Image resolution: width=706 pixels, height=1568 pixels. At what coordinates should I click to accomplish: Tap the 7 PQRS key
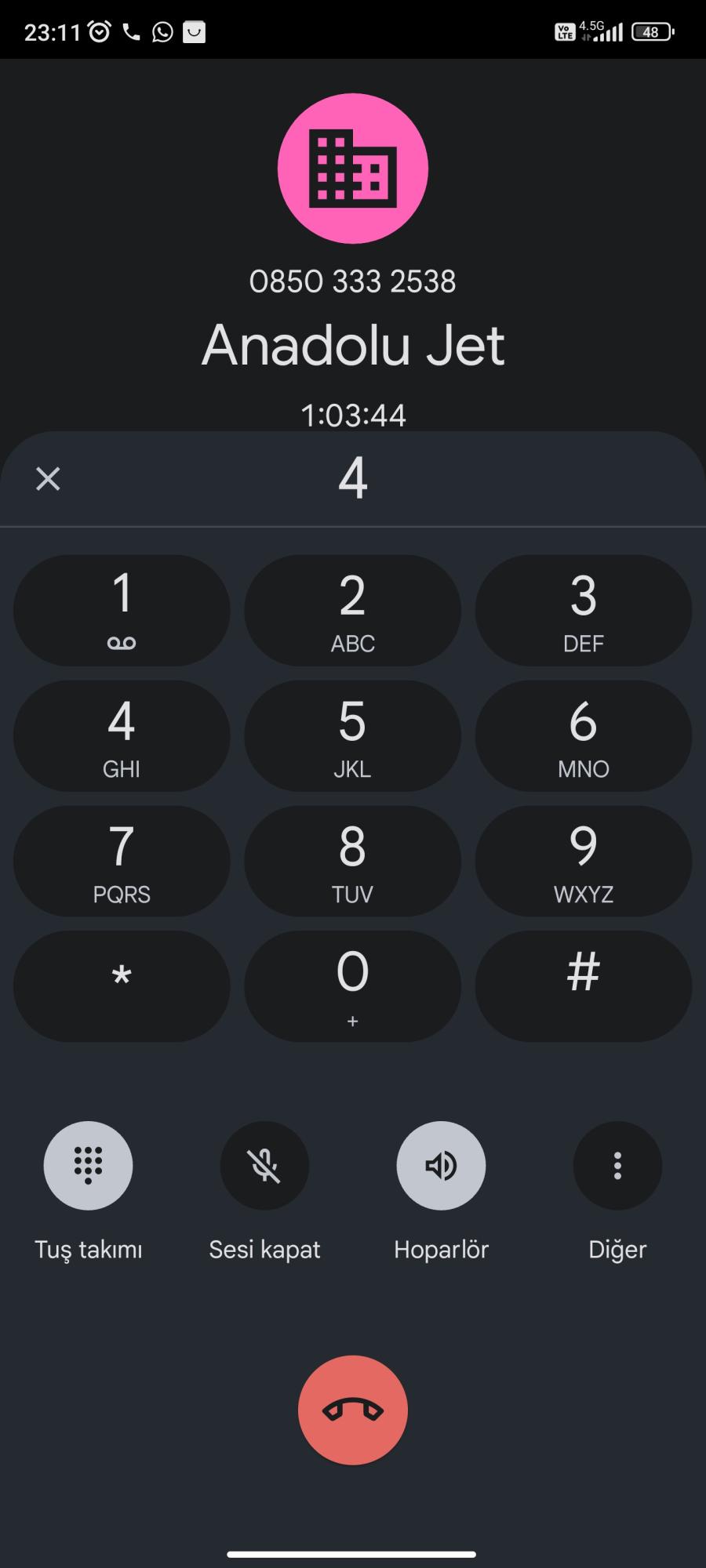tap(122, 862)
